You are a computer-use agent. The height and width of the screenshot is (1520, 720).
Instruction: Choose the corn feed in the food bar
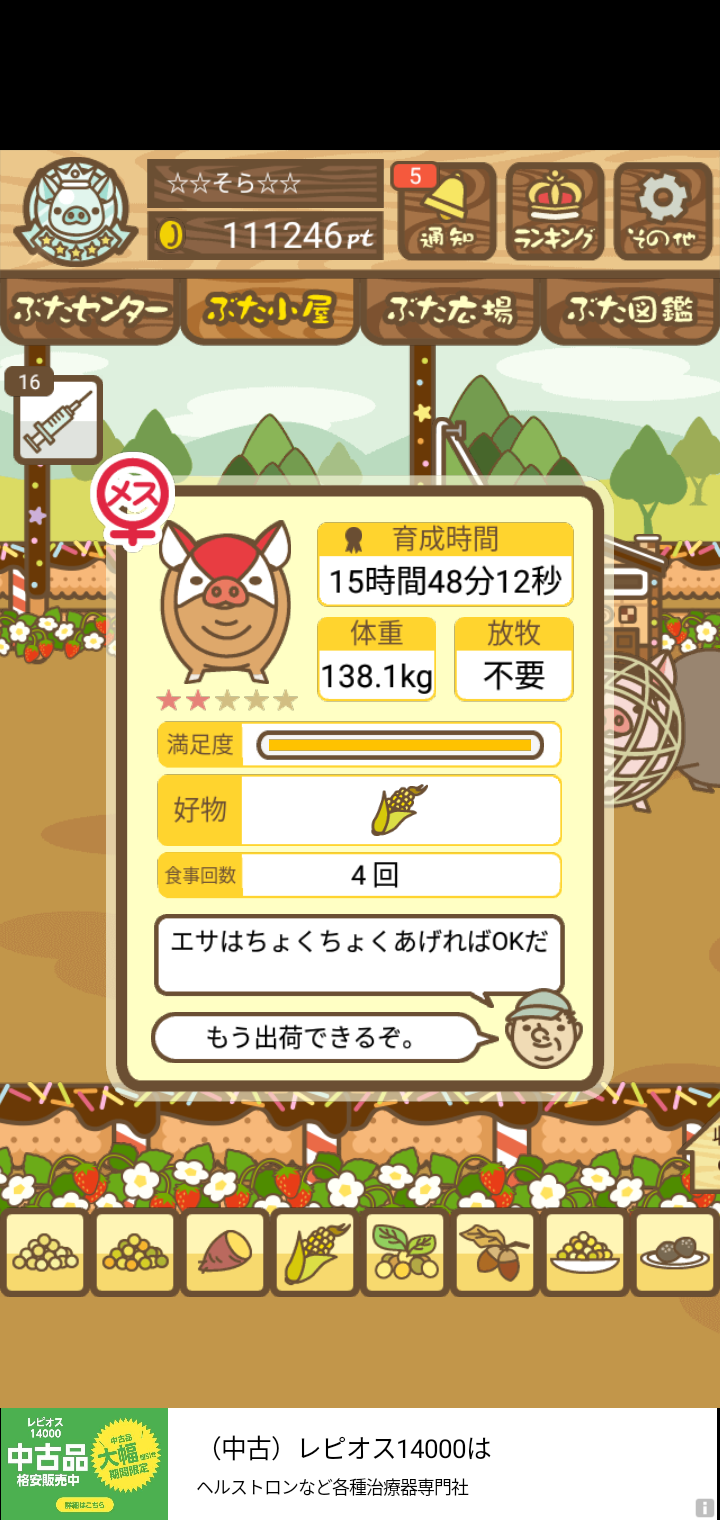(315, 1252)
